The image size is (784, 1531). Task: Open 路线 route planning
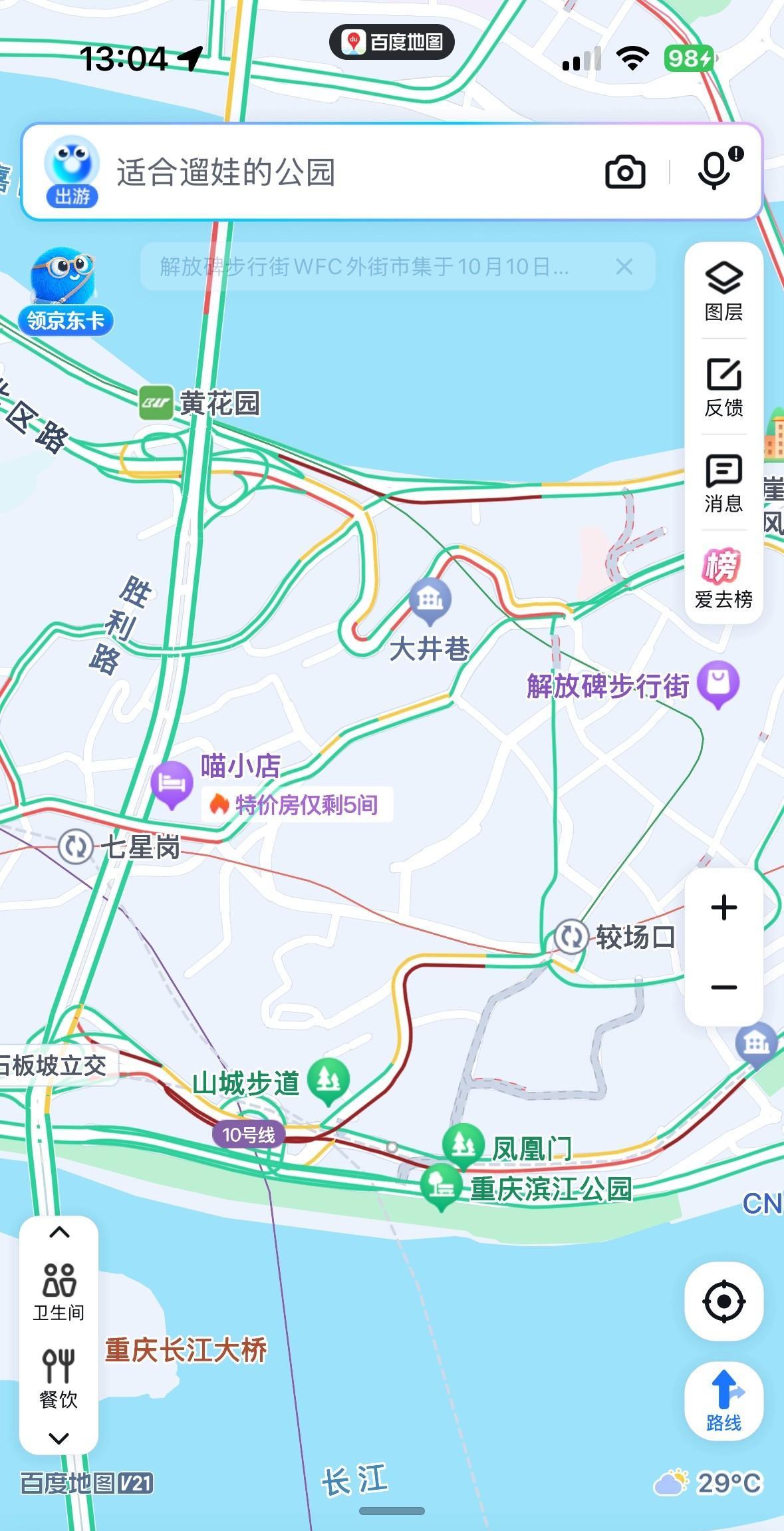pyautogui.click(x=723, y=1401)
